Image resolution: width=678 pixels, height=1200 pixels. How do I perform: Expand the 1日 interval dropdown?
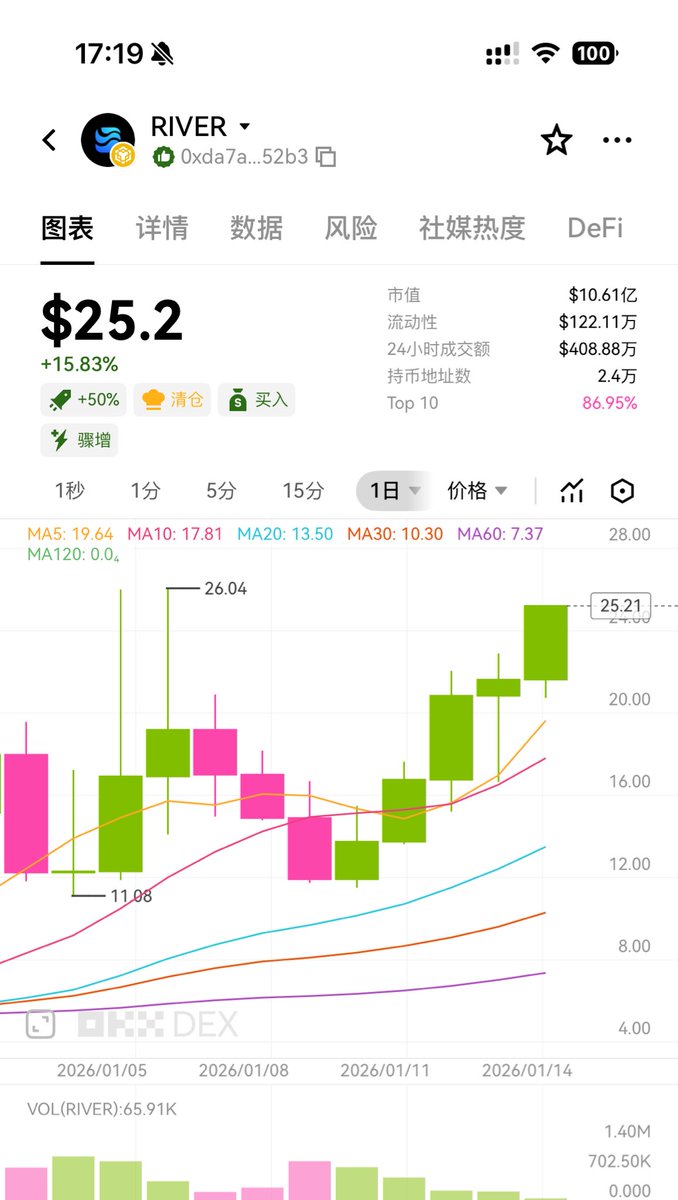(x=394, y=491)
